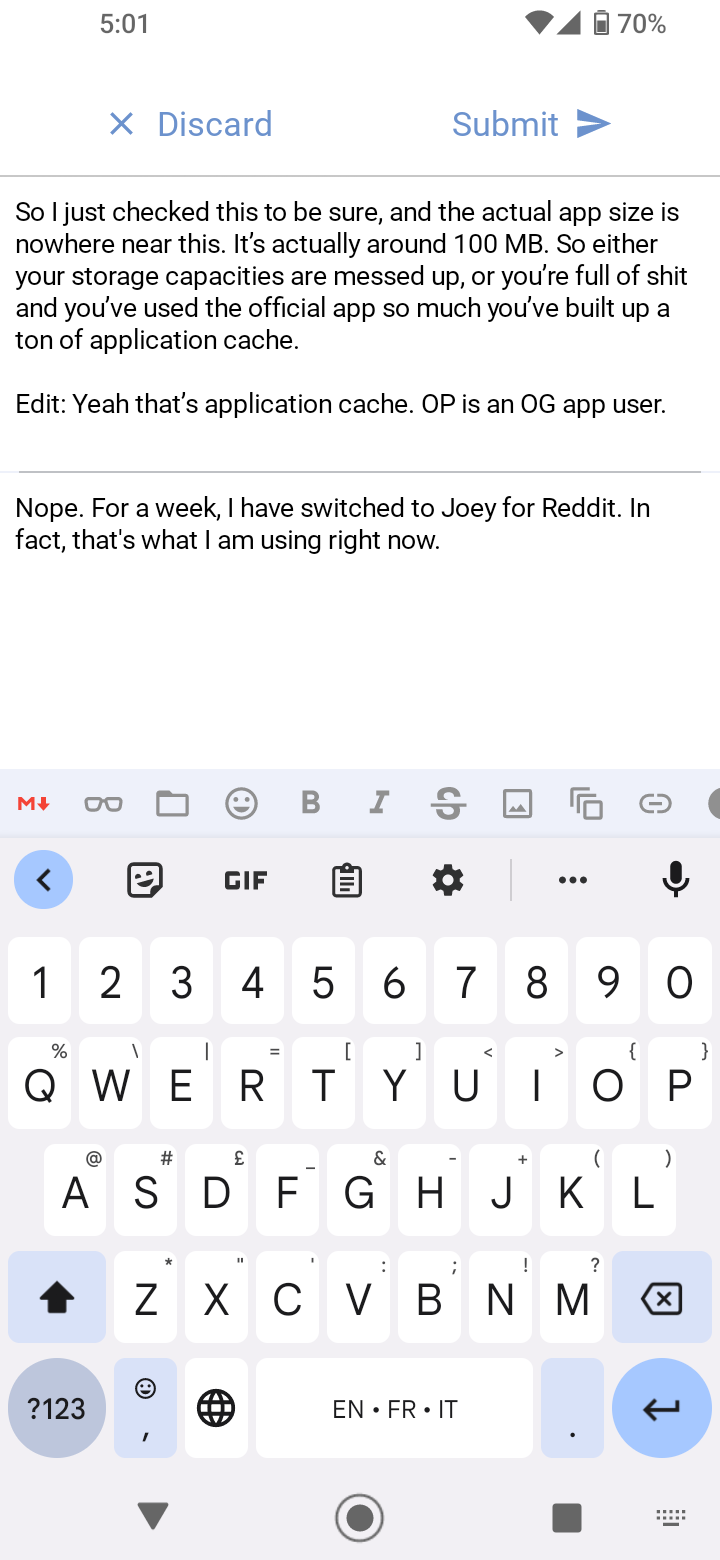
Task: Open the folder icon in formatting bar
Action: coord(172,803)
